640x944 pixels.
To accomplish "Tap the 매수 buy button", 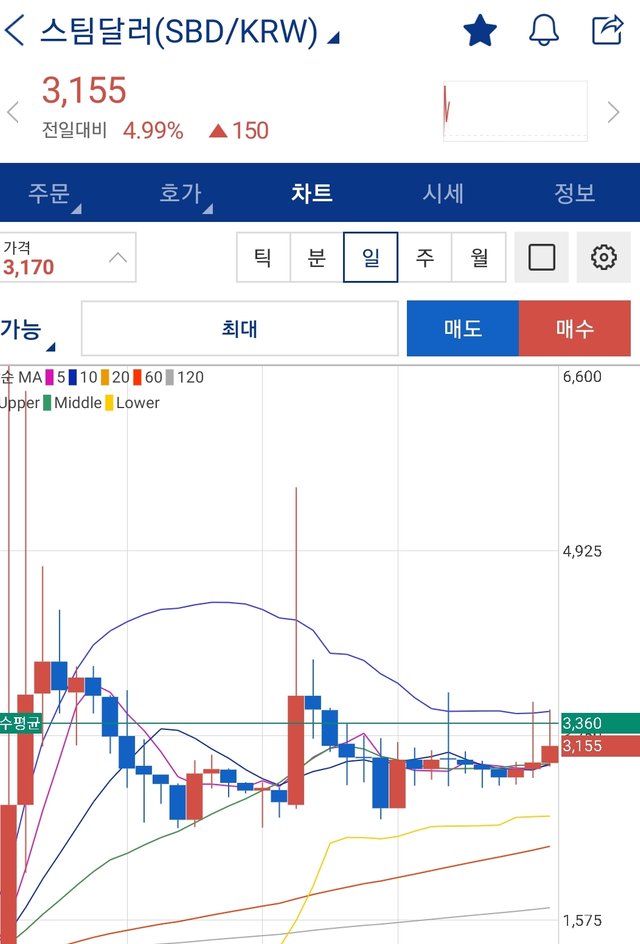I will click(x=575, y=328).
